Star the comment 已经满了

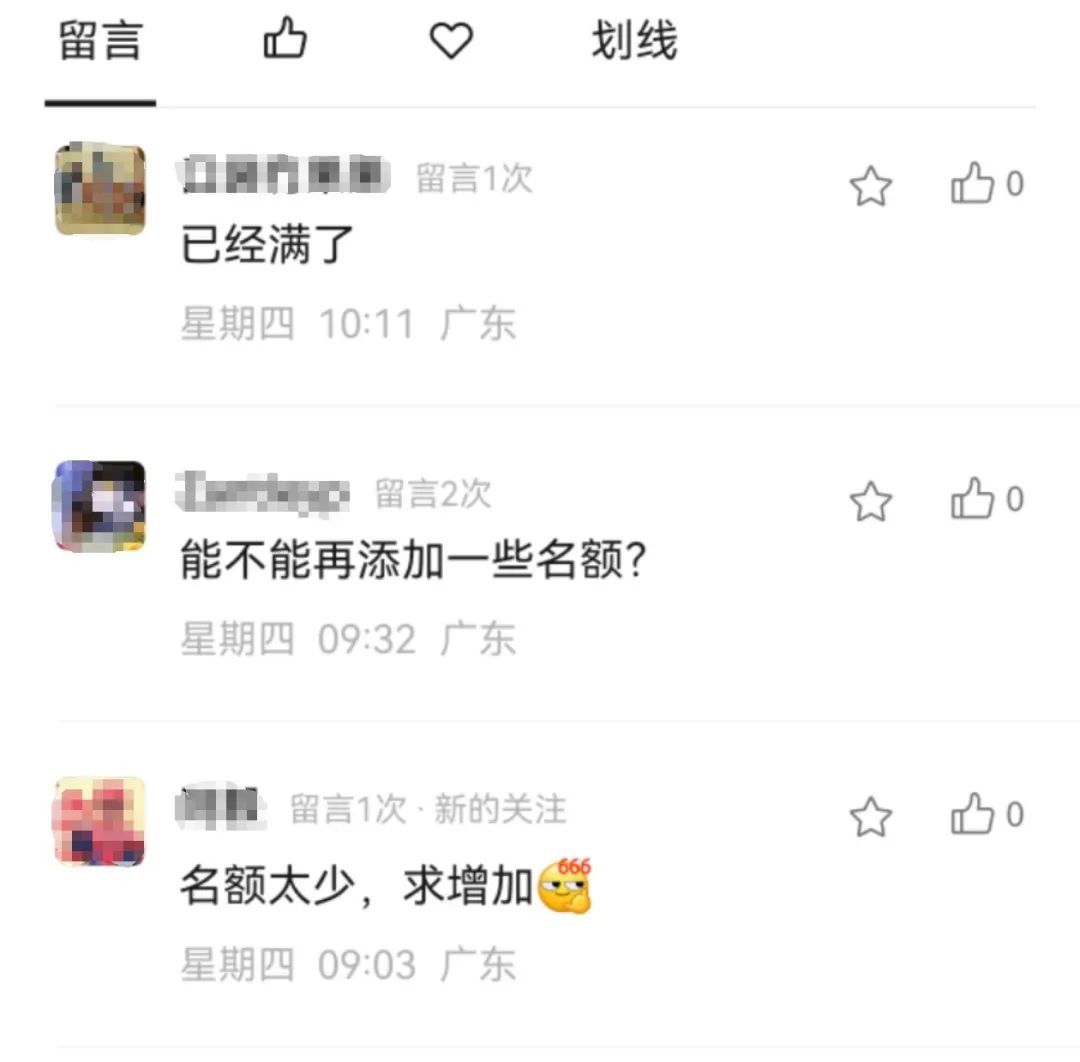coord(871,186)
